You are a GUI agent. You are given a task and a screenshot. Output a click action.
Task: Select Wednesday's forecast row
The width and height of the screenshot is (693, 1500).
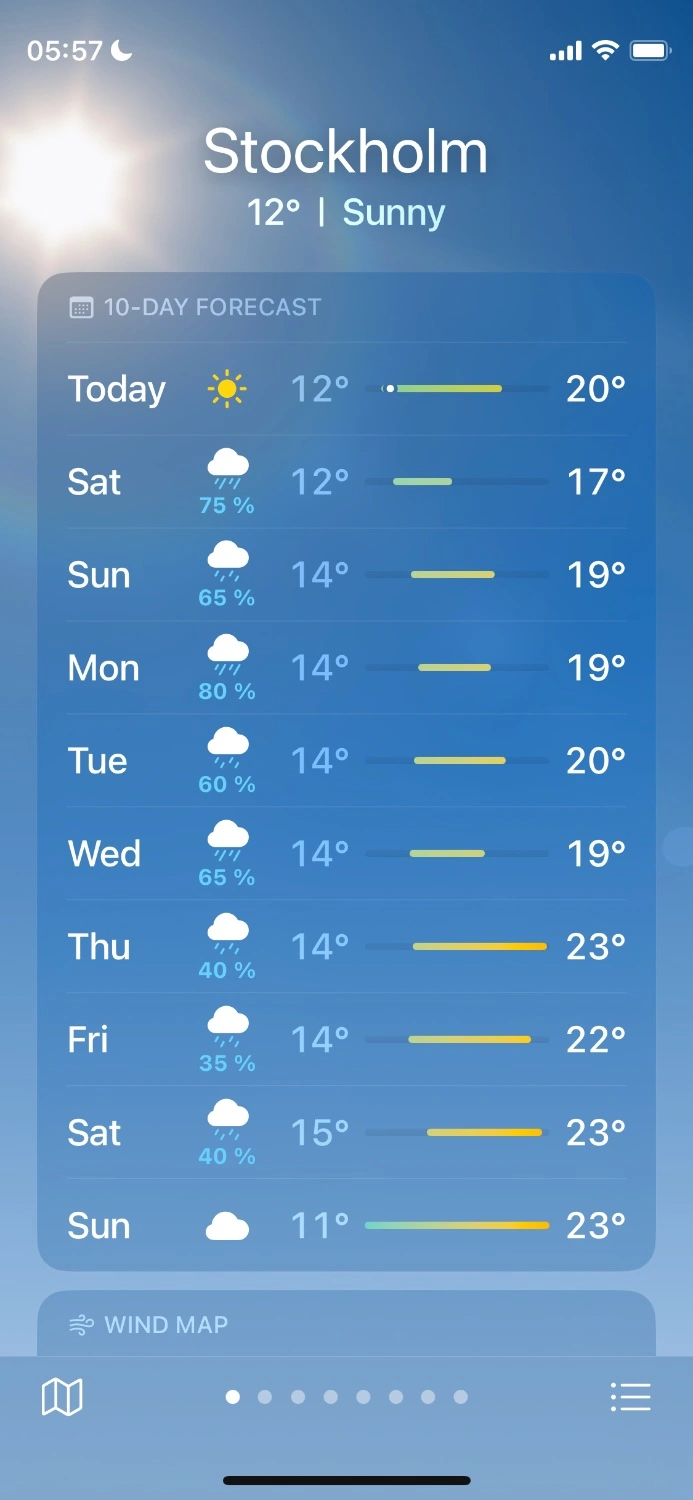[346, 854]
